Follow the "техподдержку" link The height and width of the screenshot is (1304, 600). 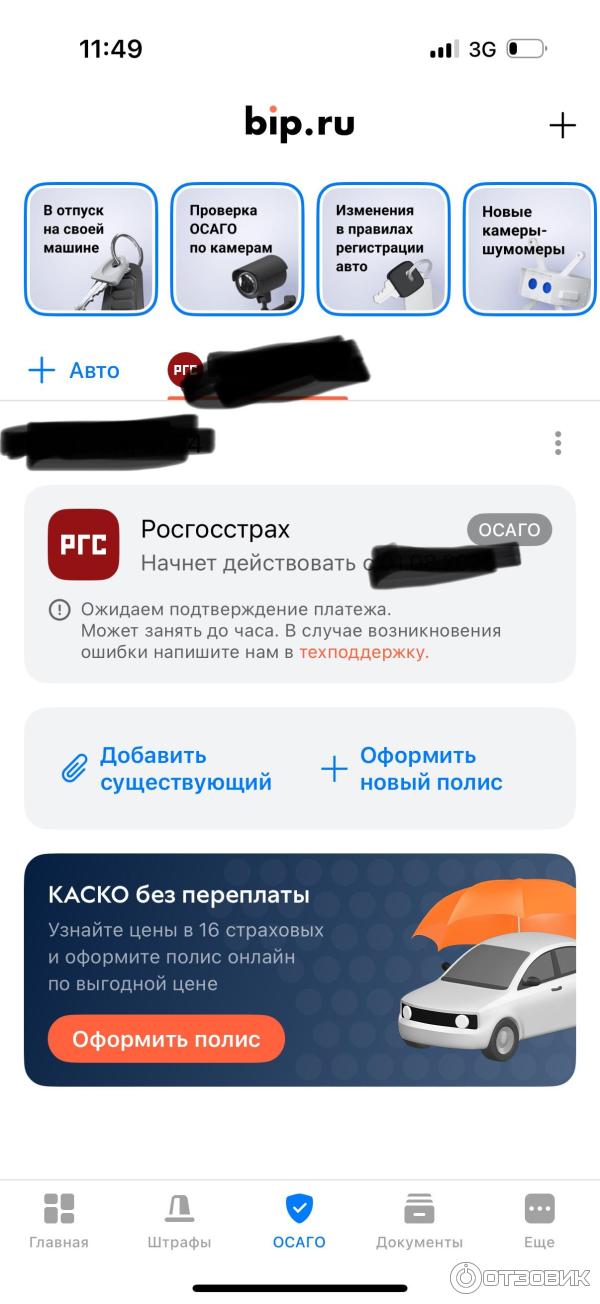point(363,652)
